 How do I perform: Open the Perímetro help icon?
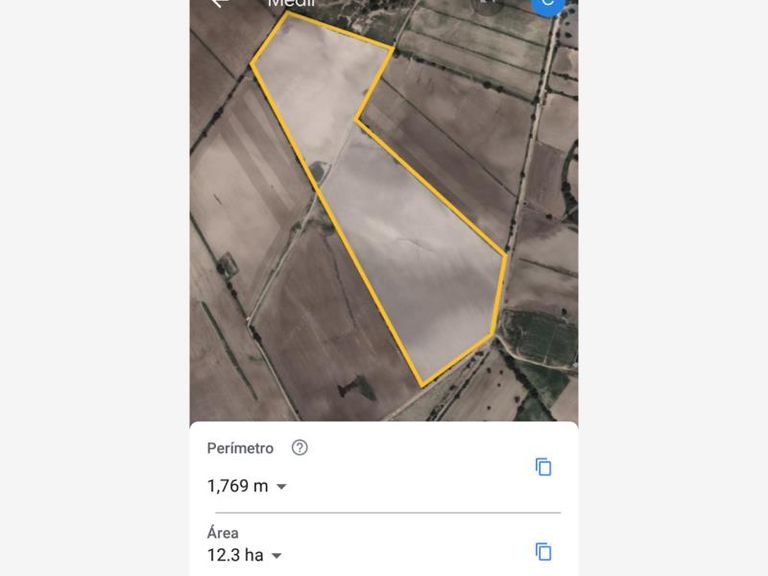click(x=299, y=448)
